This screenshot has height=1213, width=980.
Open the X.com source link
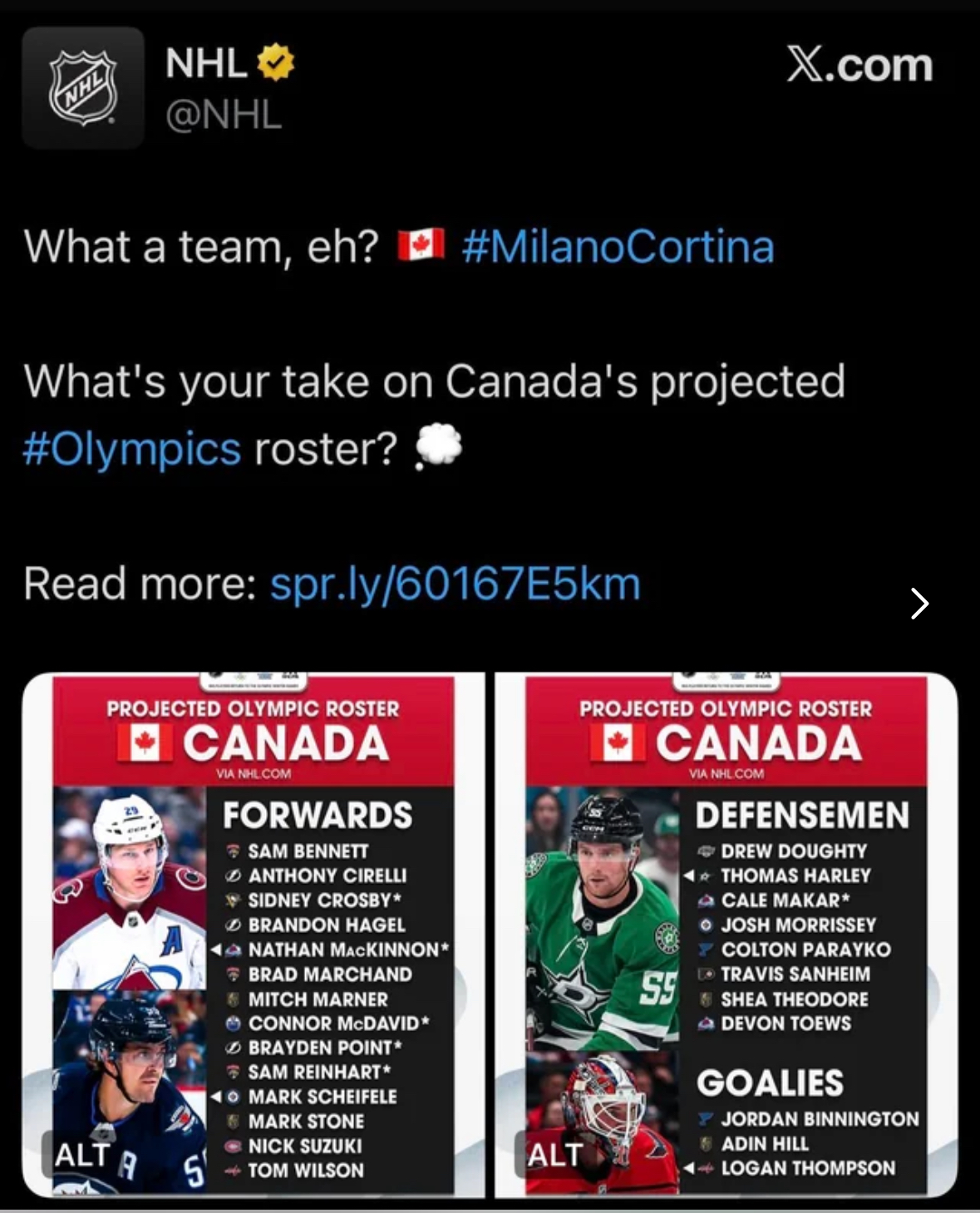pos(859,65)
